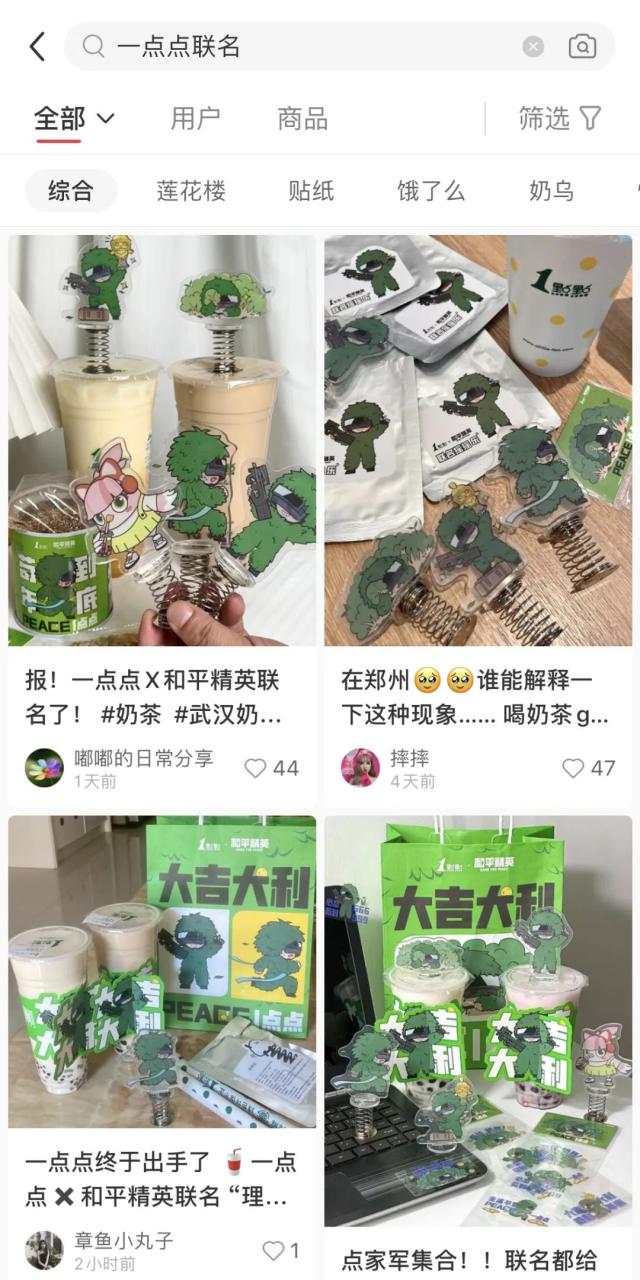Select the 贴纸 chip
Viewport: 640px width, 1280px height.
[x=311, y=191]
